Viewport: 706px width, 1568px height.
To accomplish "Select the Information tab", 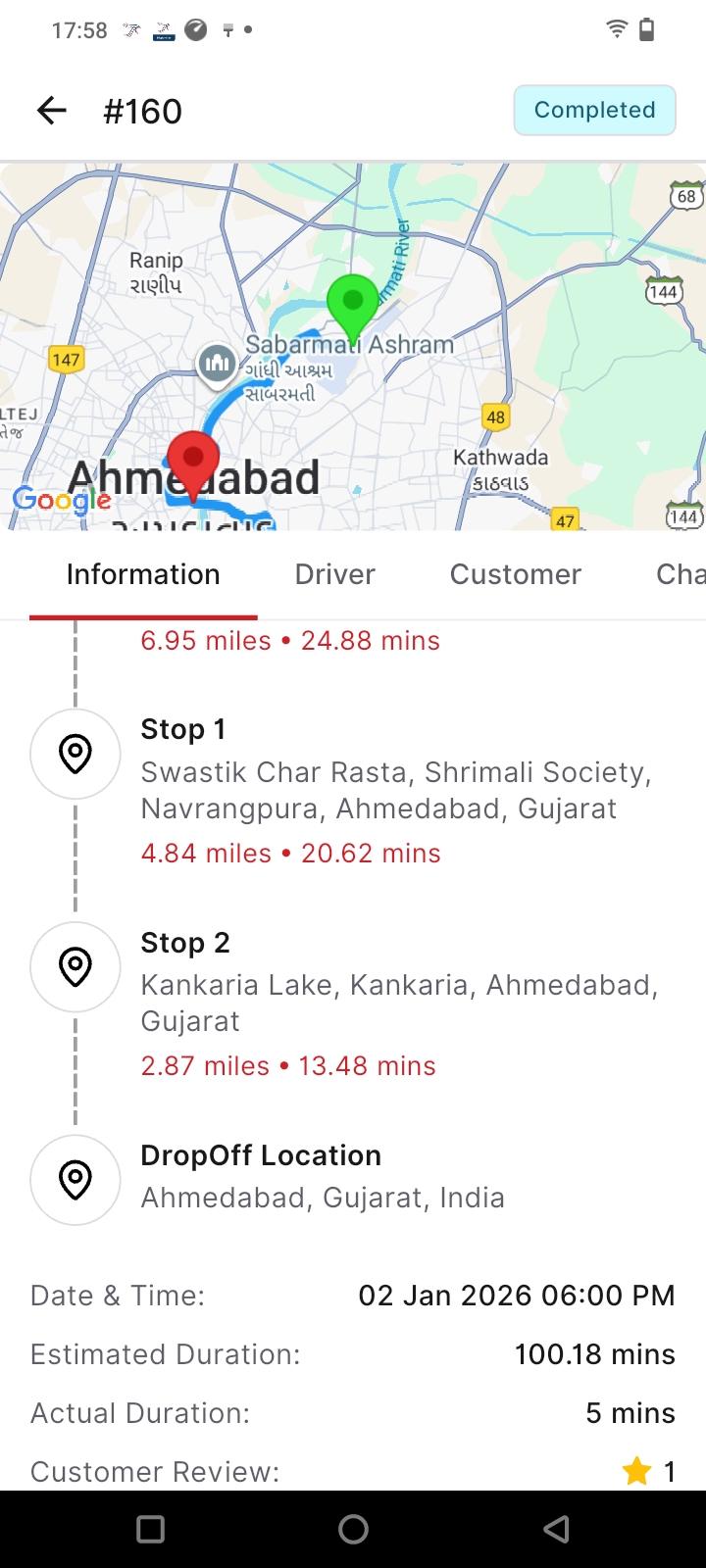I will 143,574.
